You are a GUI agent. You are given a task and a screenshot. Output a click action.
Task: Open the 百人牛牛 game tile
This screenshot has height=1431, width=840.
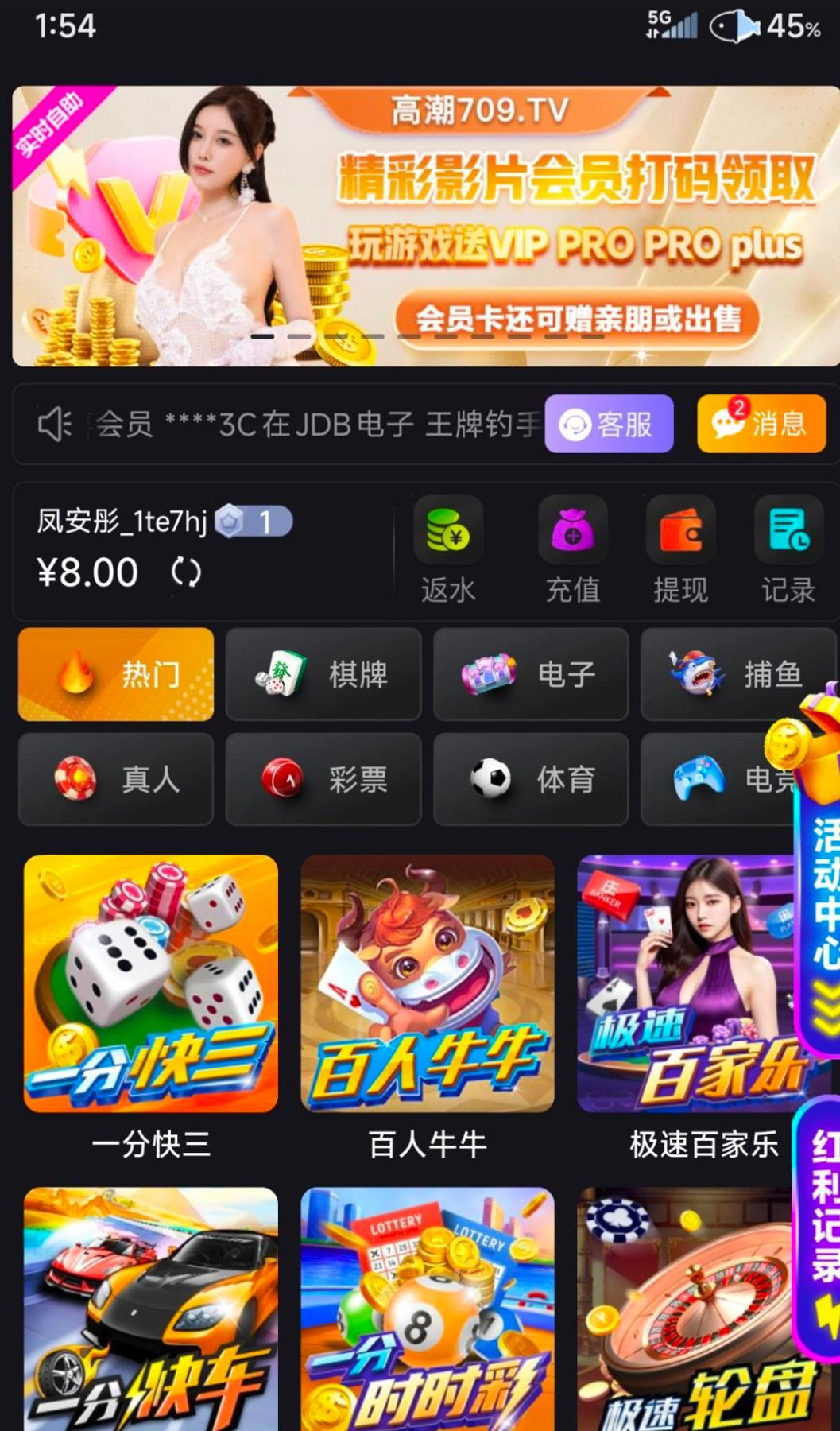[x=428, y=984]
